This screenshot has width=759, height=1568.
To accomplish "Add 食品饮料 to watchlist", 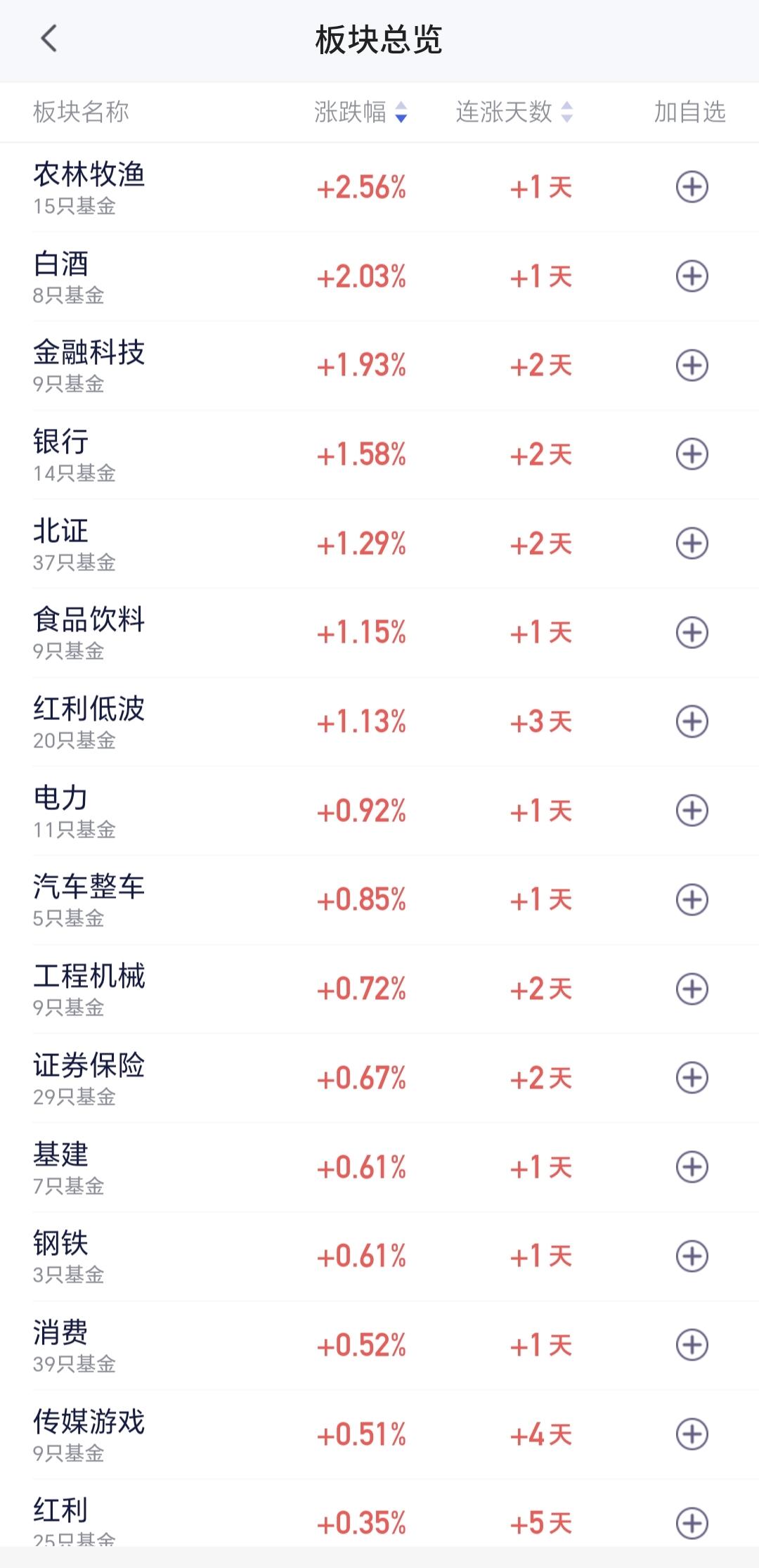I will coord(692,633).
